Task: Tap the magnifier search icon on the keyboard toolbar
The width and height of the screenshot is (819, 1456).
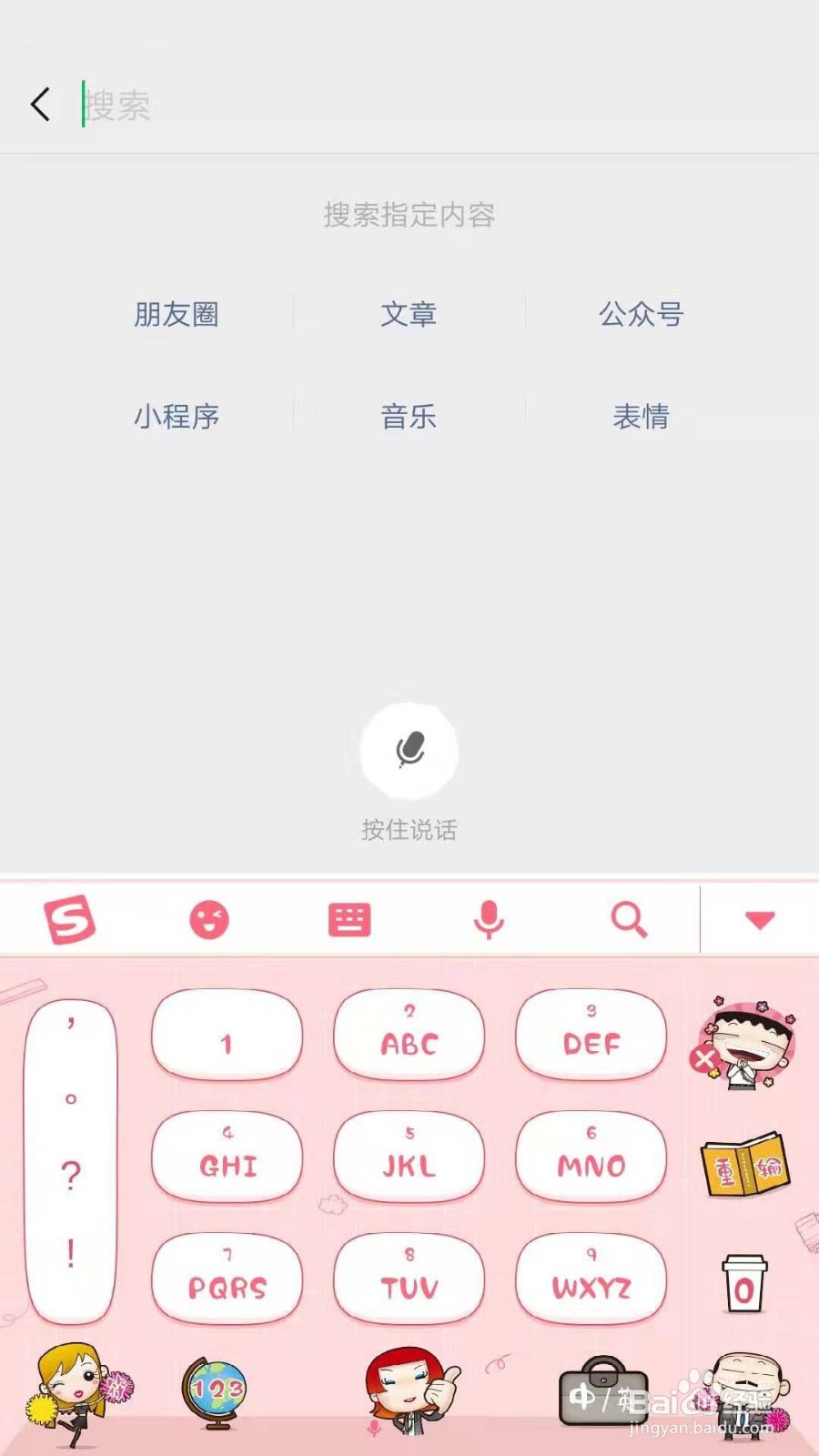Action: coord(628,919)
